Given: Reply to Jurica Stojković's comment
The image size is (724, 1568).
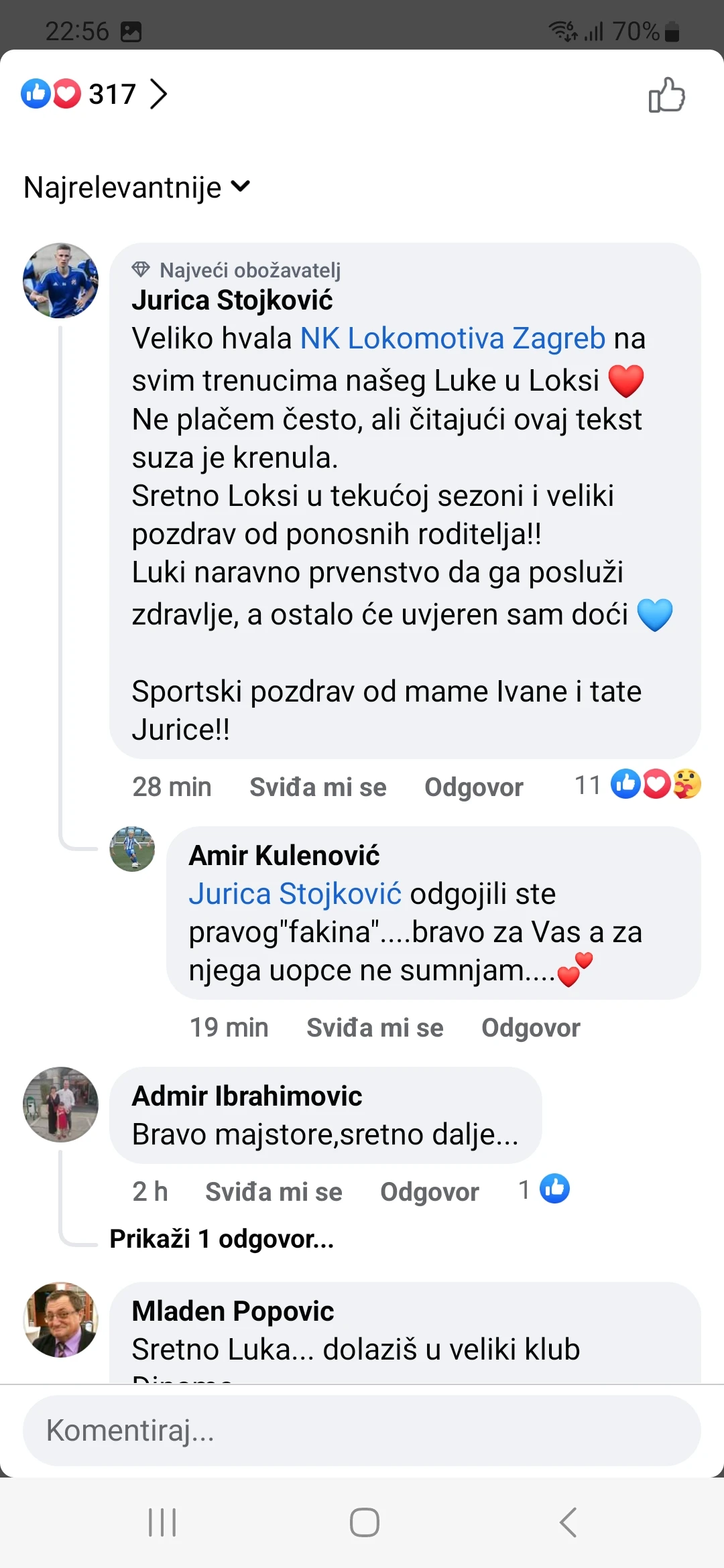Looking at the screenshot, I should point(474,787).
